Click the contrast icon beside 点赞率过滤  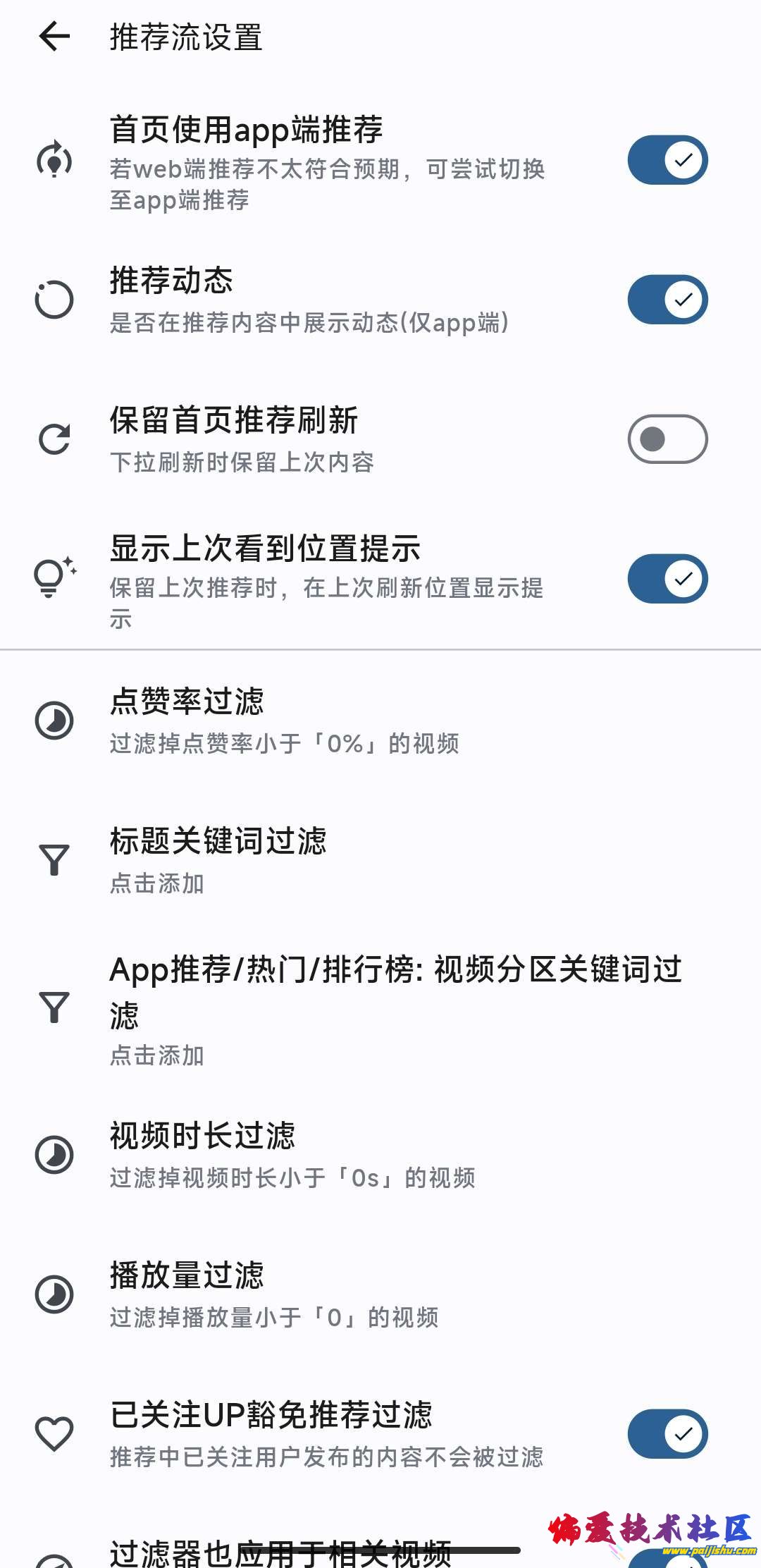54,719
